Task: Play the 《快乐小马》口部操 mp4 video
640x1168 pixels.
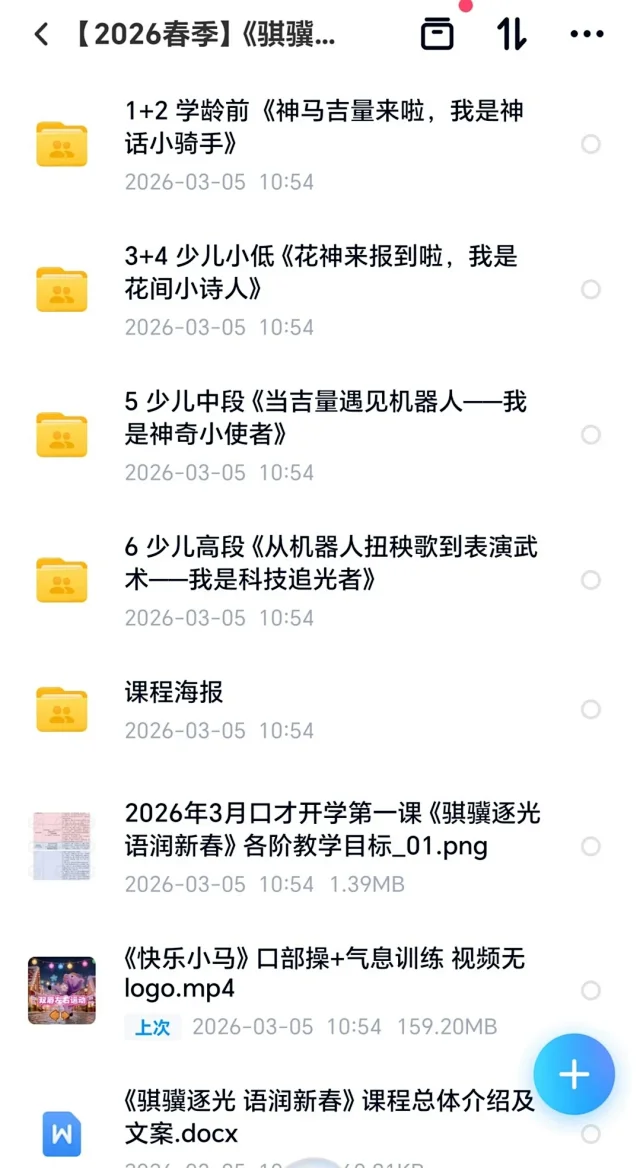Action: [x=324, y=975]
